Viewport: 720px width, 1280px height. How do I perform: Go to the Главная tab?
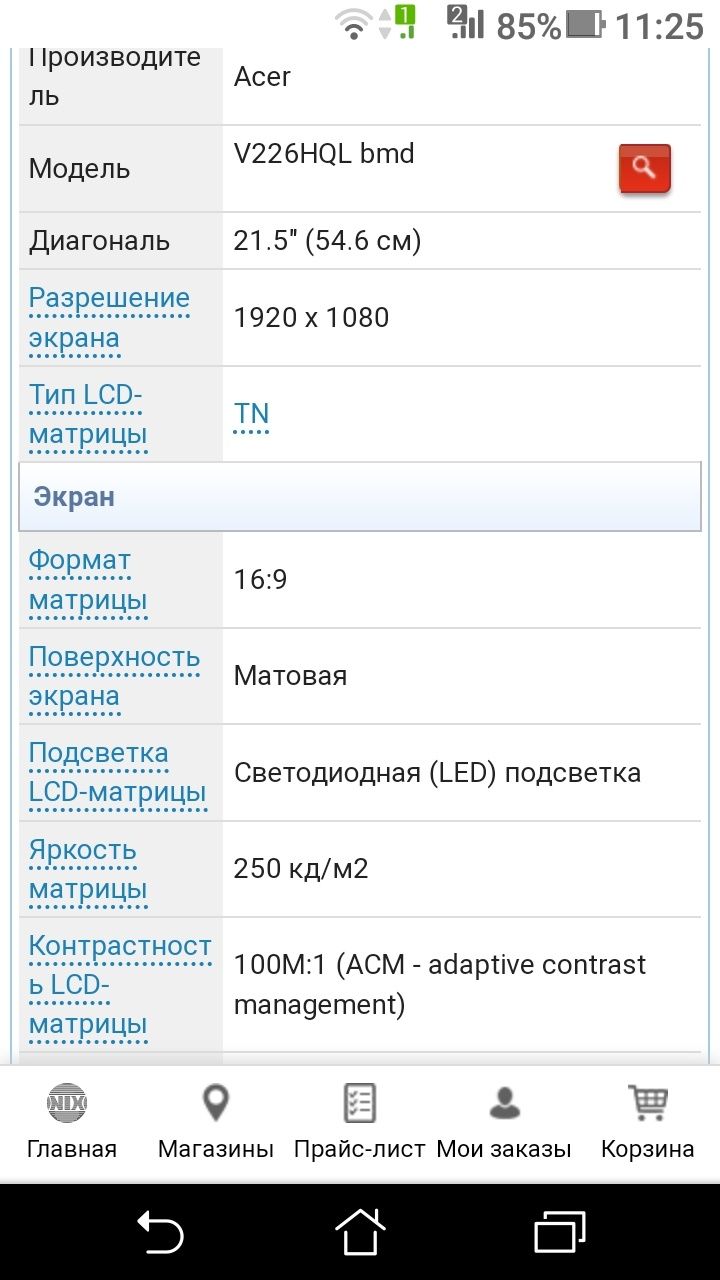72,1123
